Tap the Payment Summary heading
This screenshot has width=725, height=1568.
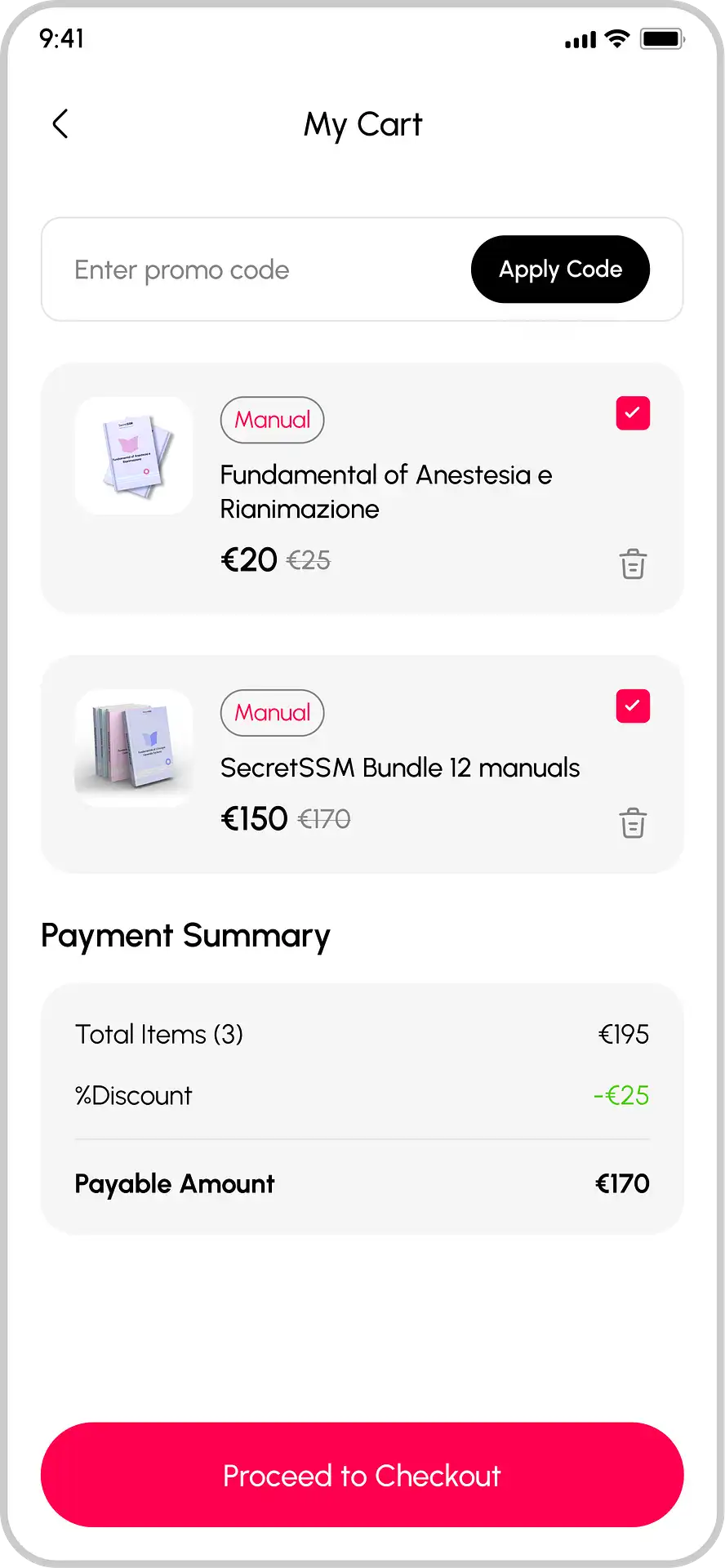[185, 936]
